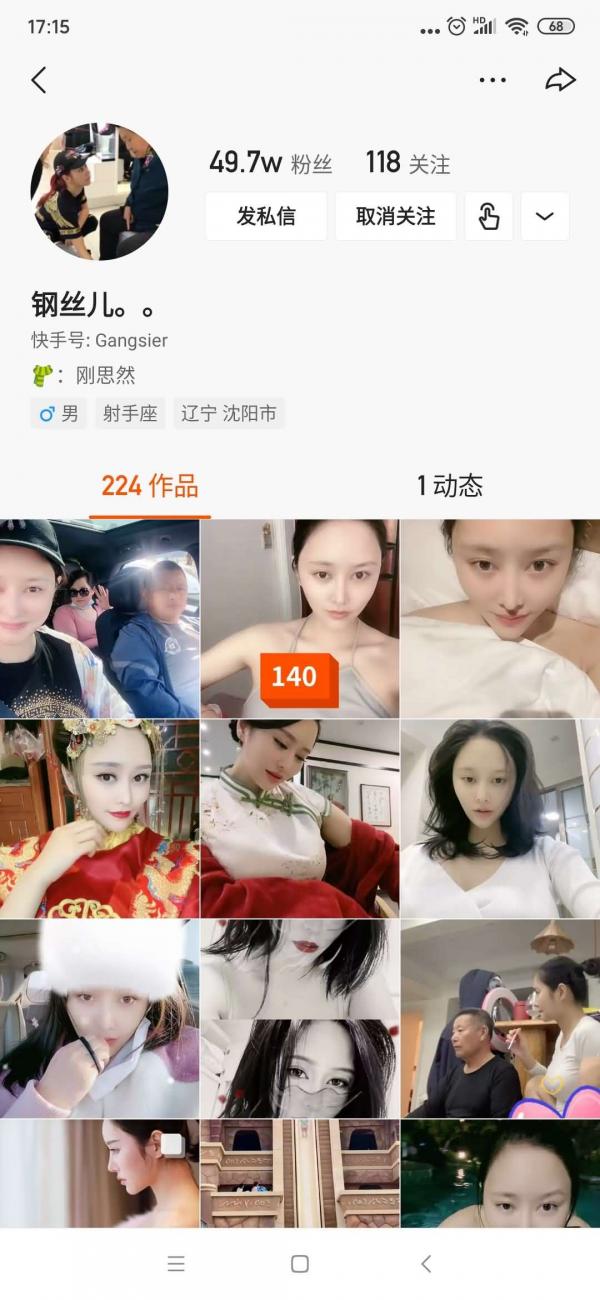Open the car selfie video tile
This screenshot has width=600, height=1300.
coord(99,618)
